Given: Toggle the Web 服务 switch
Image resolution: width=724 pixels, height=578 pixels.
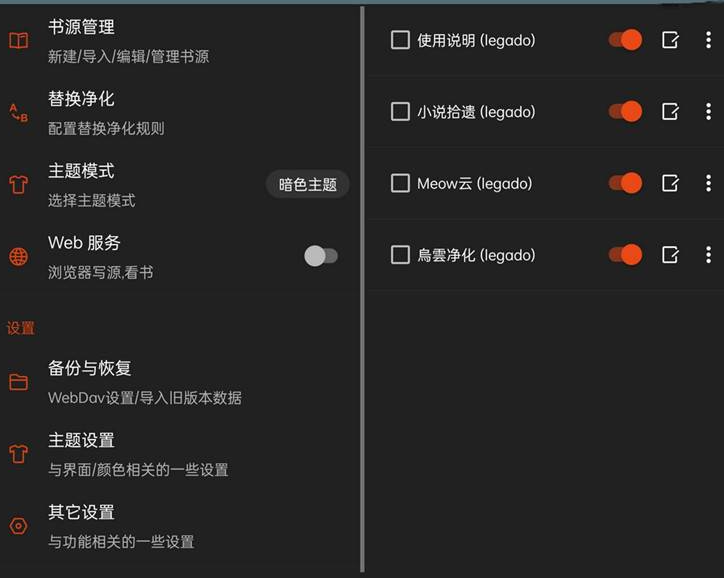Looking at the screenshot, I should coord(321,256).
